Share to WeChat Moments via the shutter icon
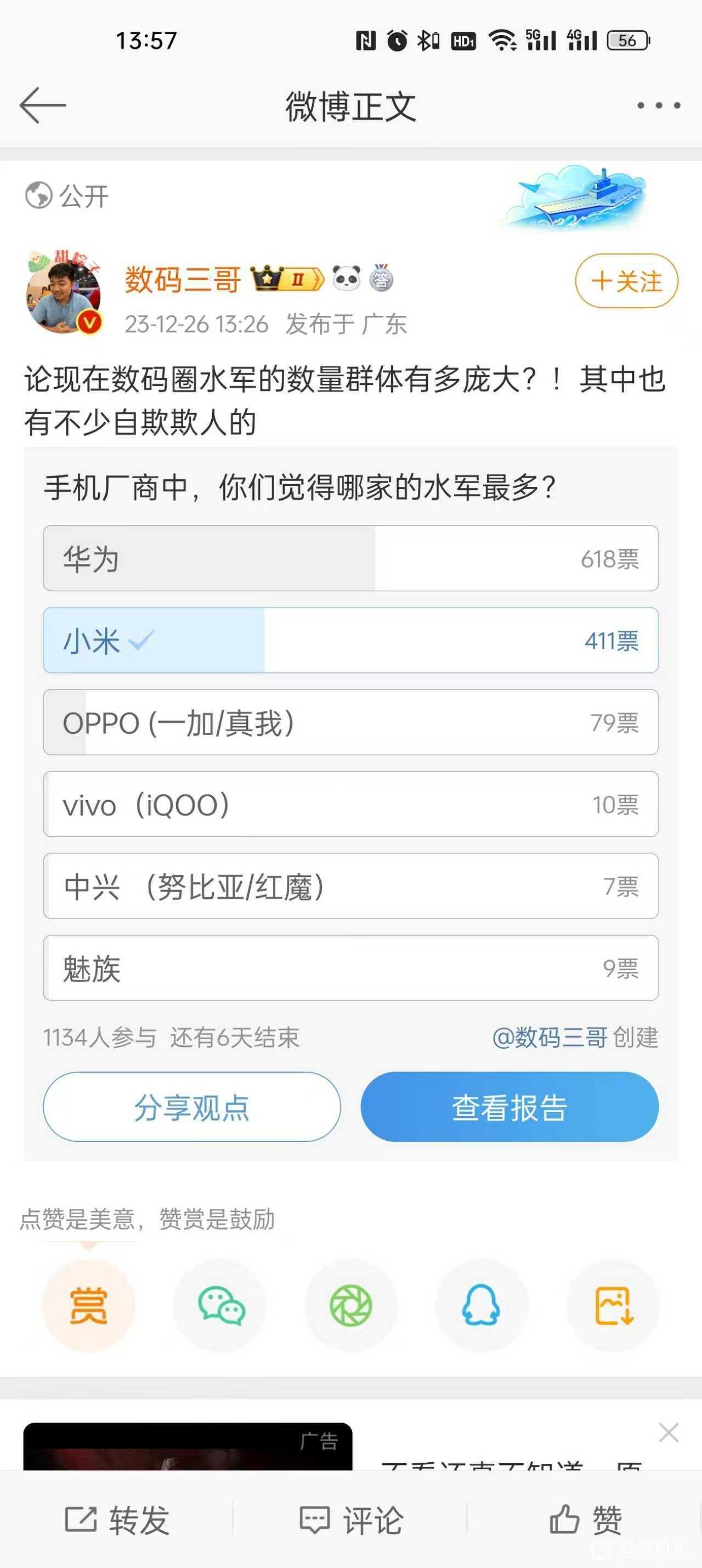This screenshot has width=702, height=1568. tap(350, 1306)
